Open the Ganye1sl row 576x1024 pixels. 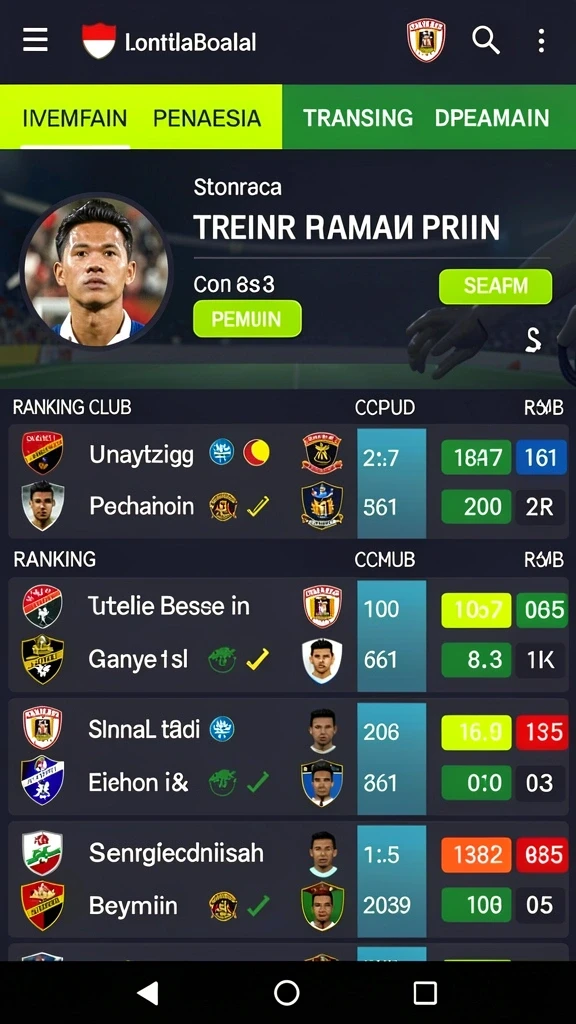tap(288, 660)
